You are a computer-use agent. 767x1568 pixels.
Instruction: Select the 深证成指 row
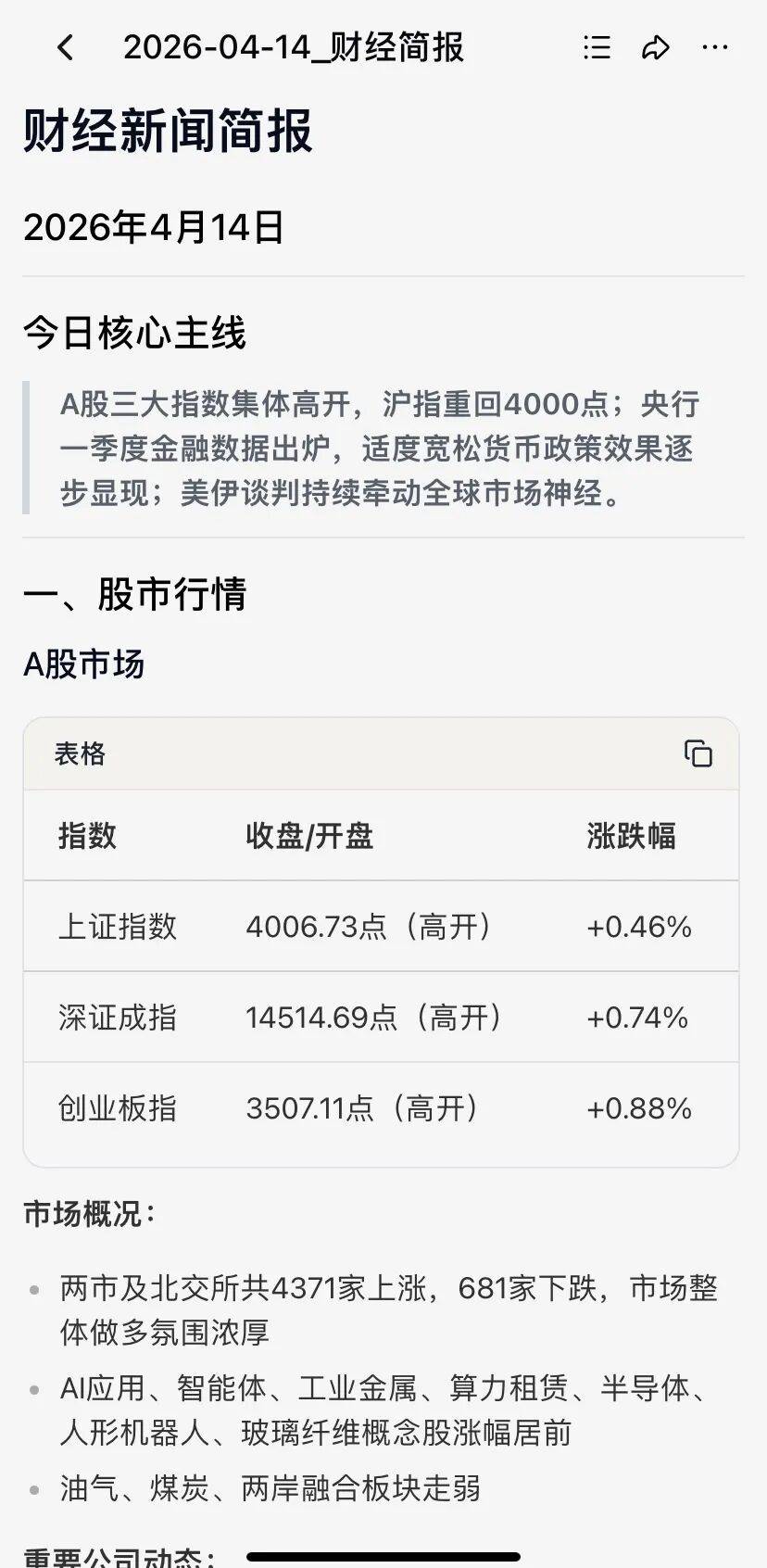coord(118,1017)
